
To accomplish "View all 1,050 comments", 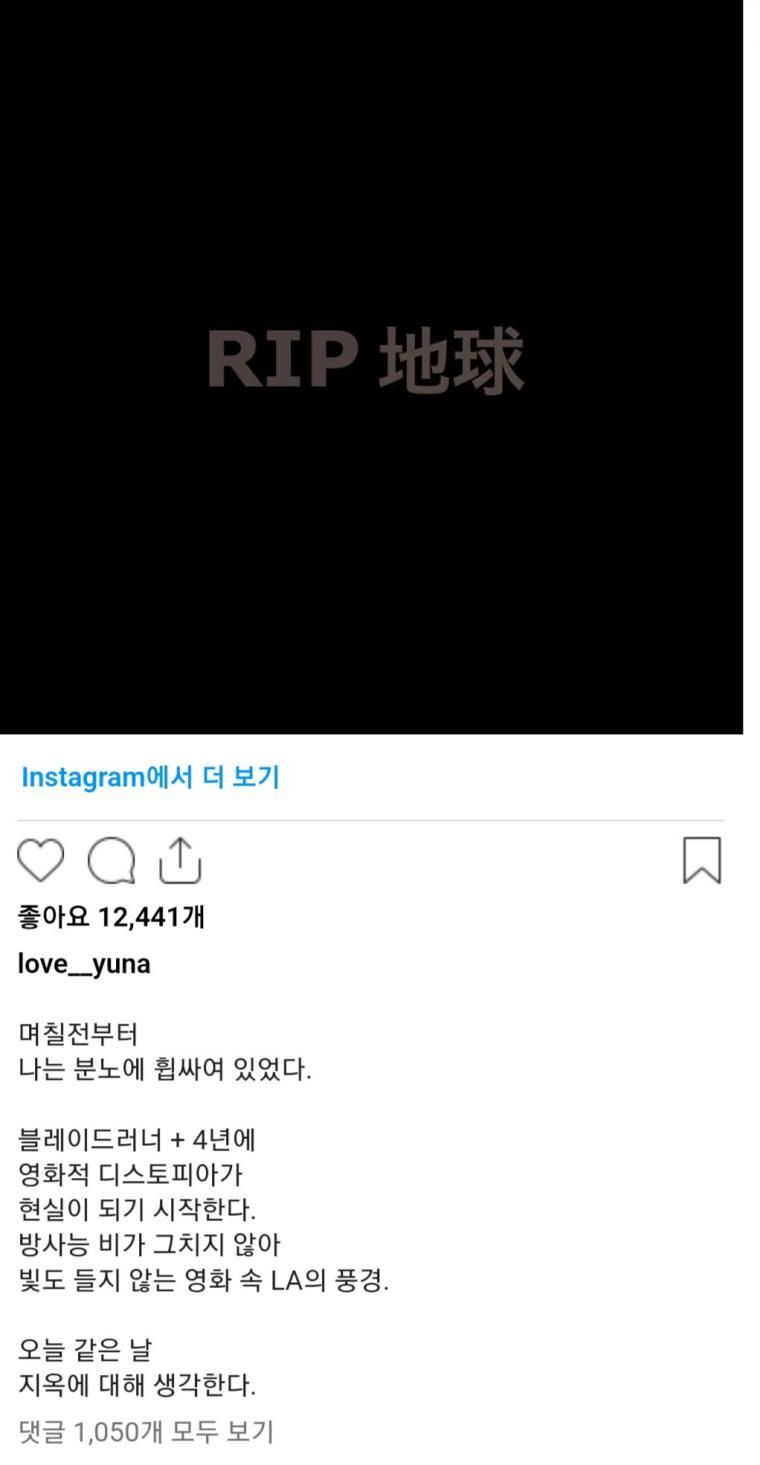I will (146, 1432).
